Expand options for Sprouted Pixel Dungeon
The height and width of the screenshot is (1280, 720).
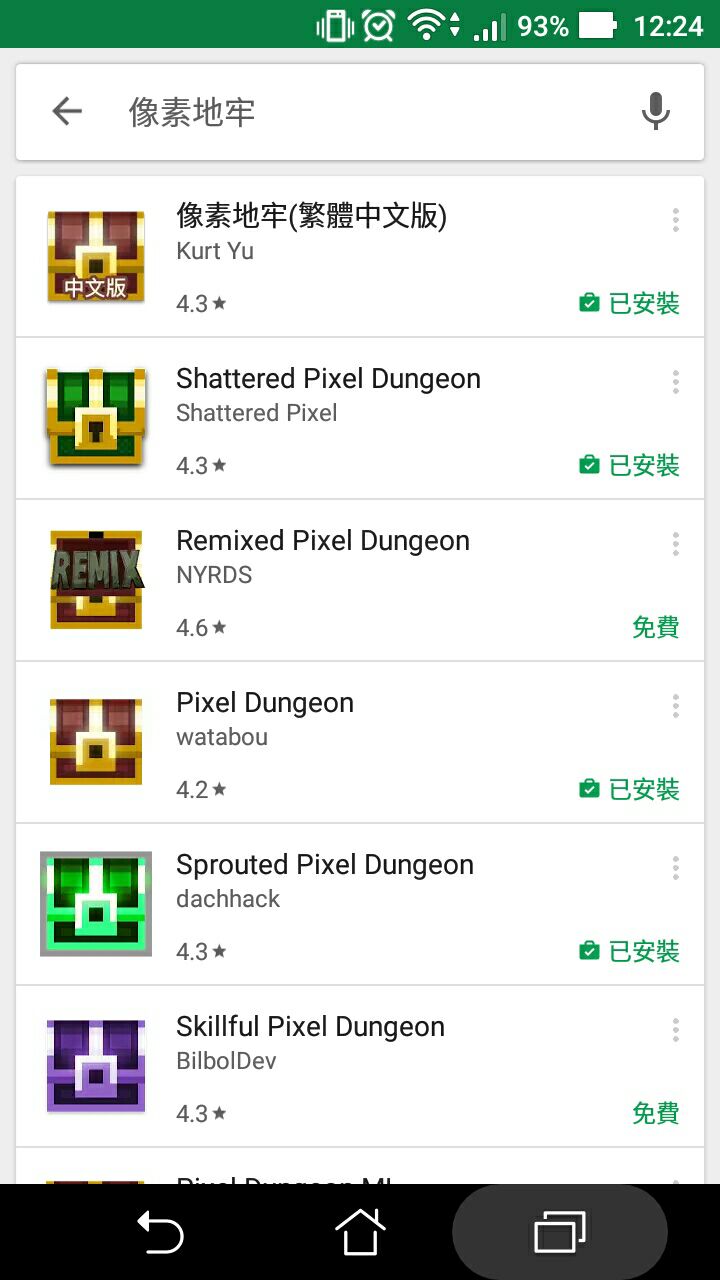676,868
